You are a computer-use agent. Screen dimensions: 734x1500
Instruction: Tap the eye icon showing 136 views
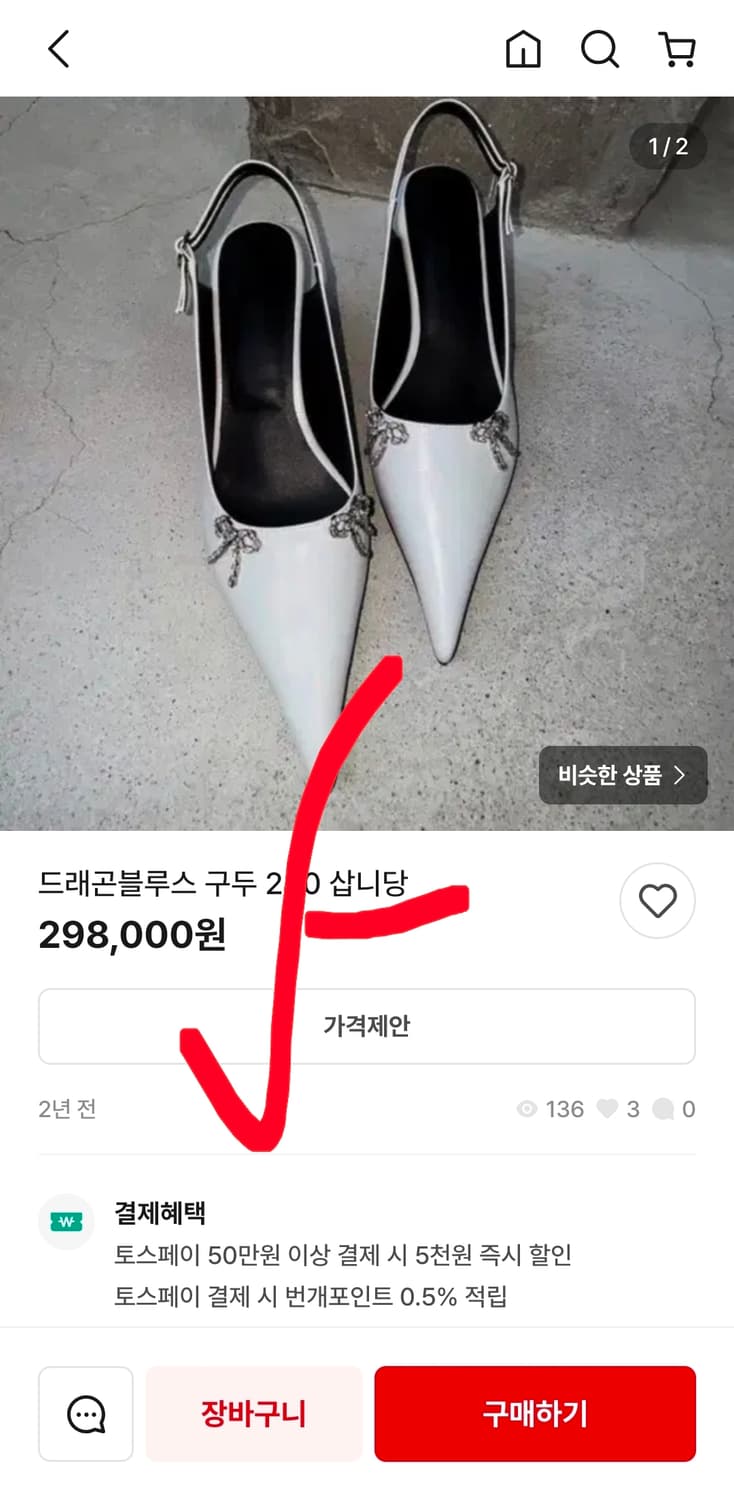pyautogui.click(x=528, y=1109)
